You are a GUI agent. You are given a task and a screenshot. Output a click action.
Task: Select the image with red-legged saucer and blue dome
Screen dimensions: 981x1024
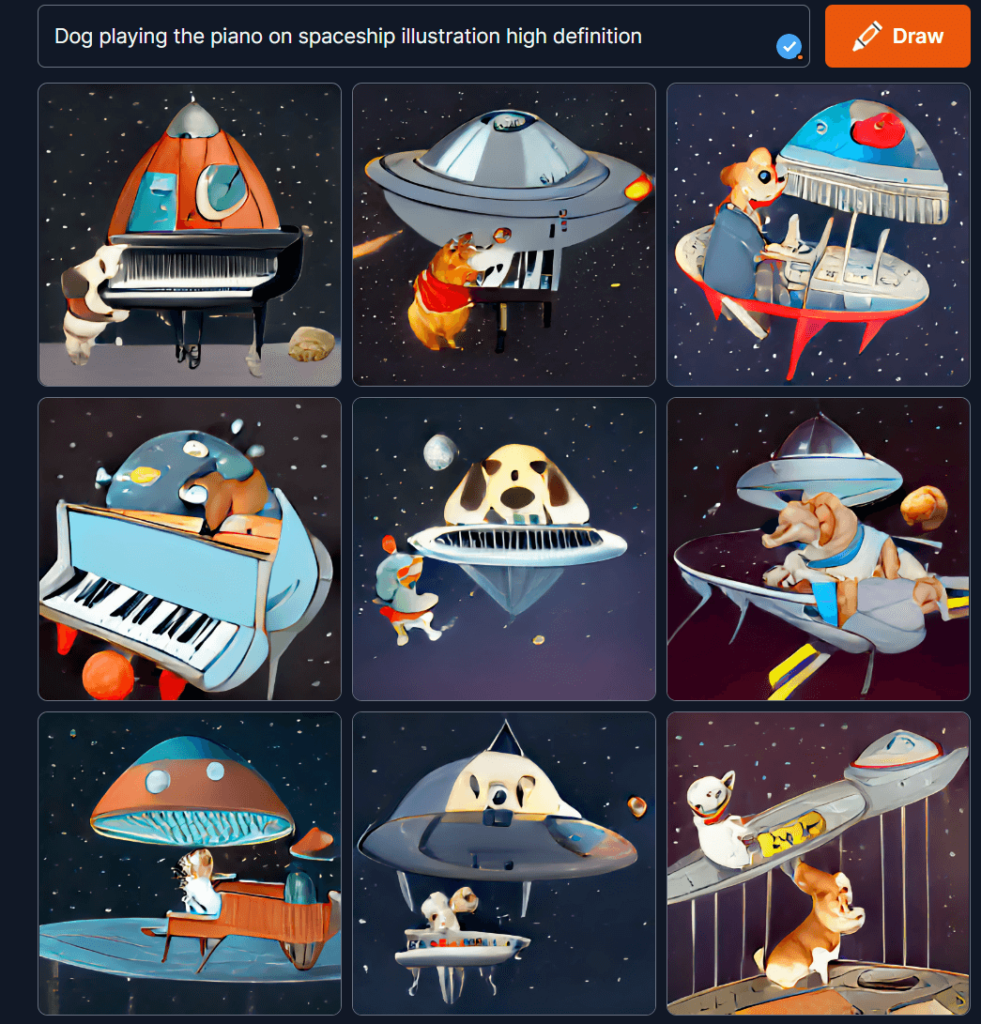818,234
